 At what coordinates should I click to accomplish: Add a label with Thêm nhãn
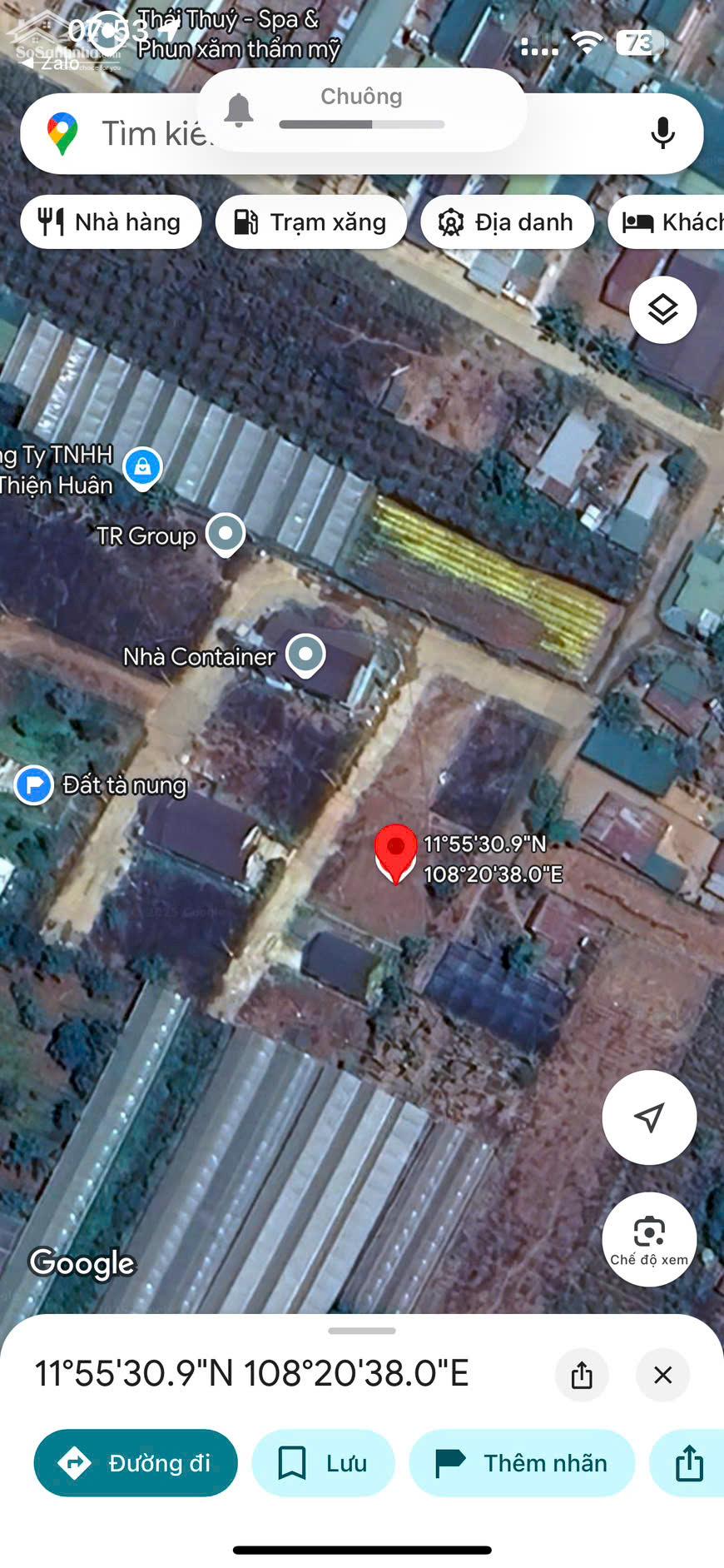[x=522, y=1463]
